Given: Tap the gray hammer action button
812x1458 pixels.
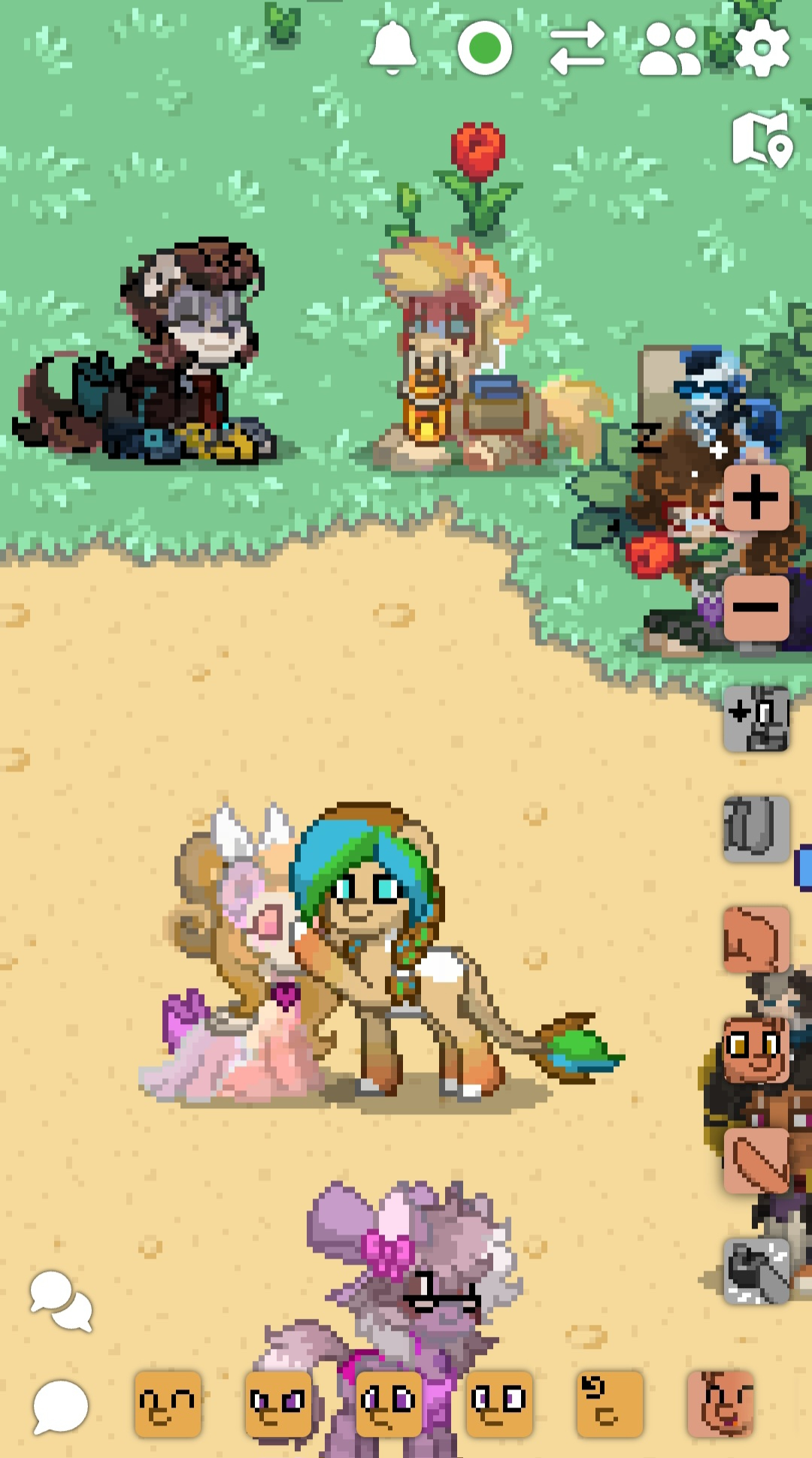Looking at the screenshot, I should [756, 1271].
